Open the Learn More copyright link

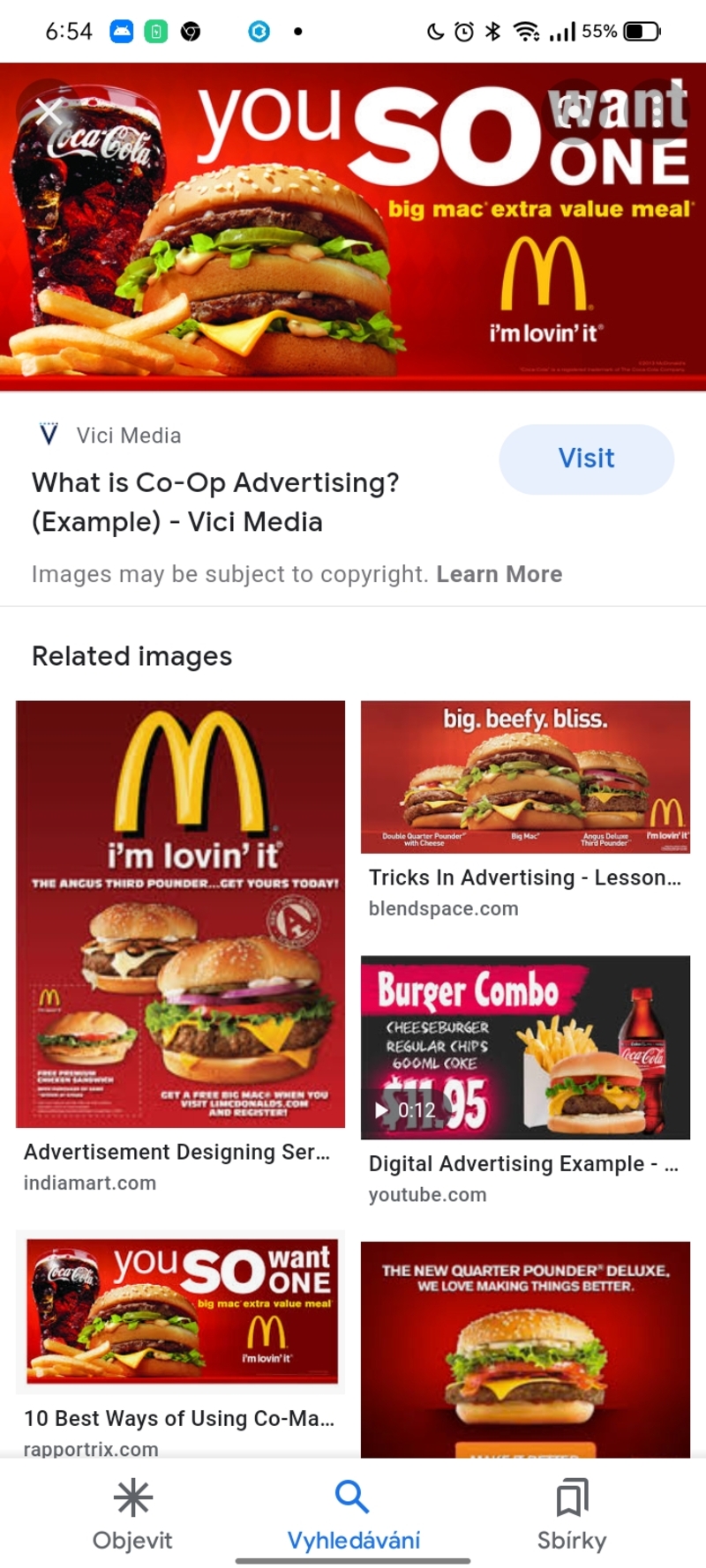499,574
